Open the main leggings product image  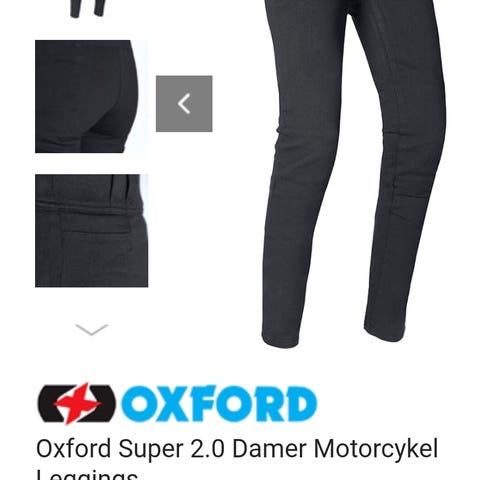point(353,173)
